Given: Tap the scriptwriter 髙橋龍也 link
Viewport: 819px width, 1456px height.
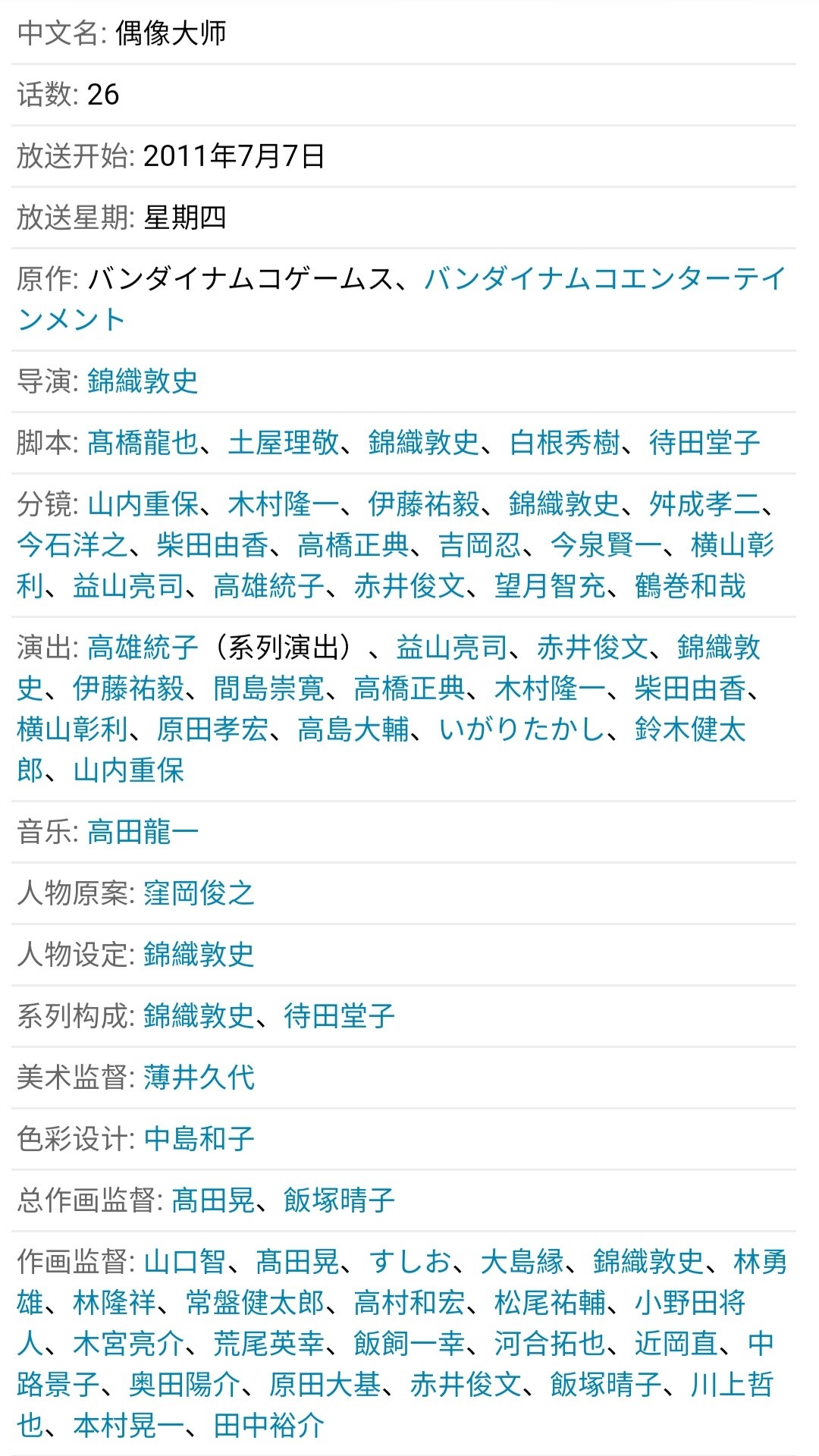Looking at the screenshot, I should tap(143, 443).
